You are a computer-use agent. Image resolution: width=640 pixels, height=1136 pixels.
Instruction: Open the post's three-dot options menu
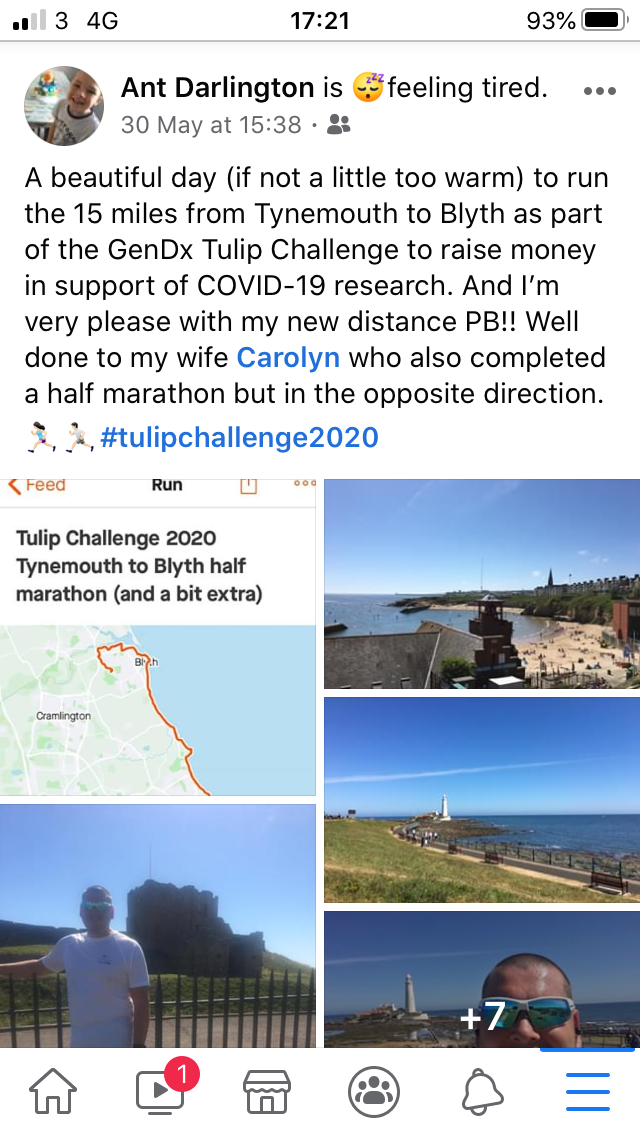(x=599, y=91)
